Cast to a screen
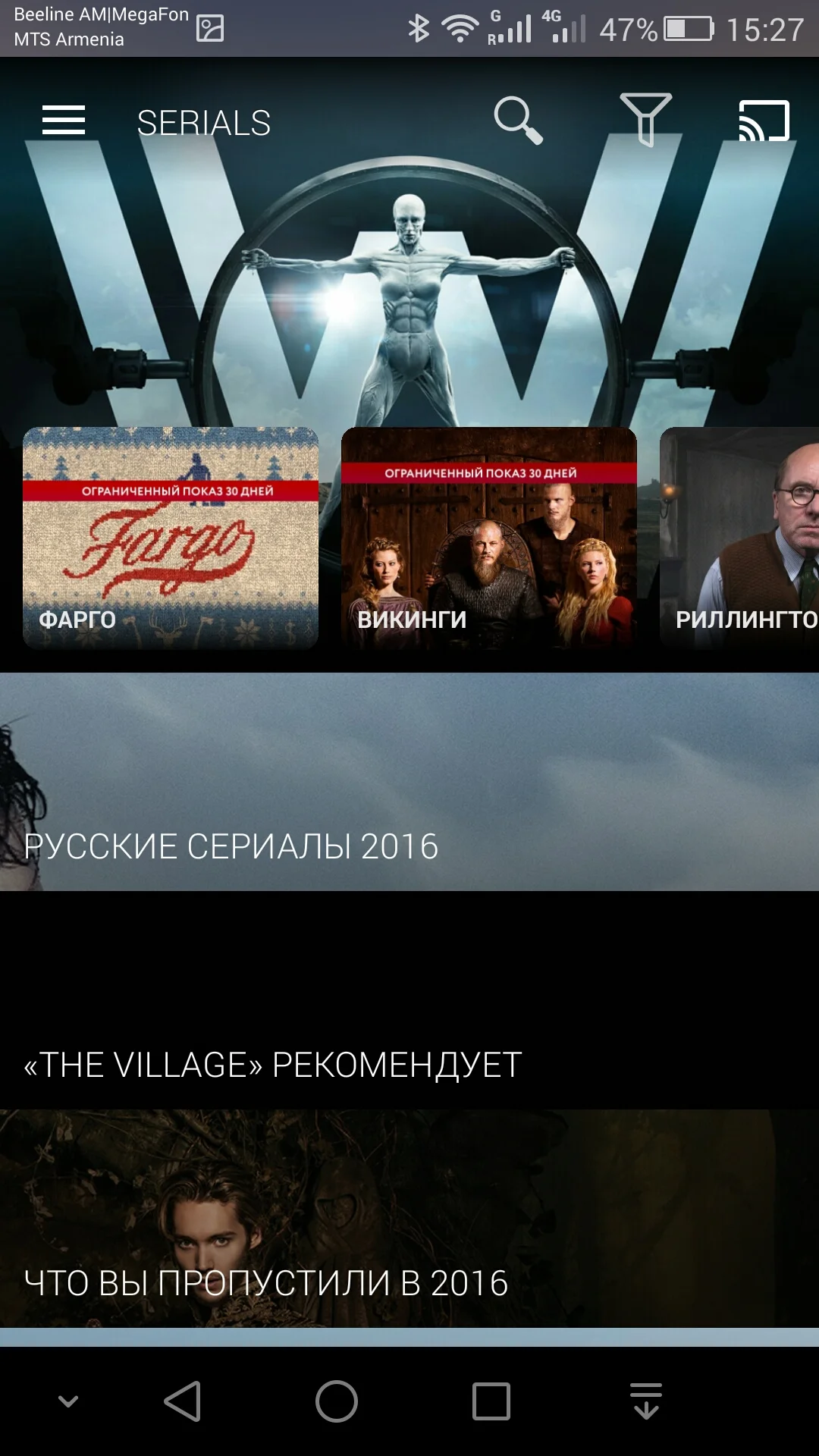The height and width of the screenshot is (1456, 819). click(x=764, y=121)
